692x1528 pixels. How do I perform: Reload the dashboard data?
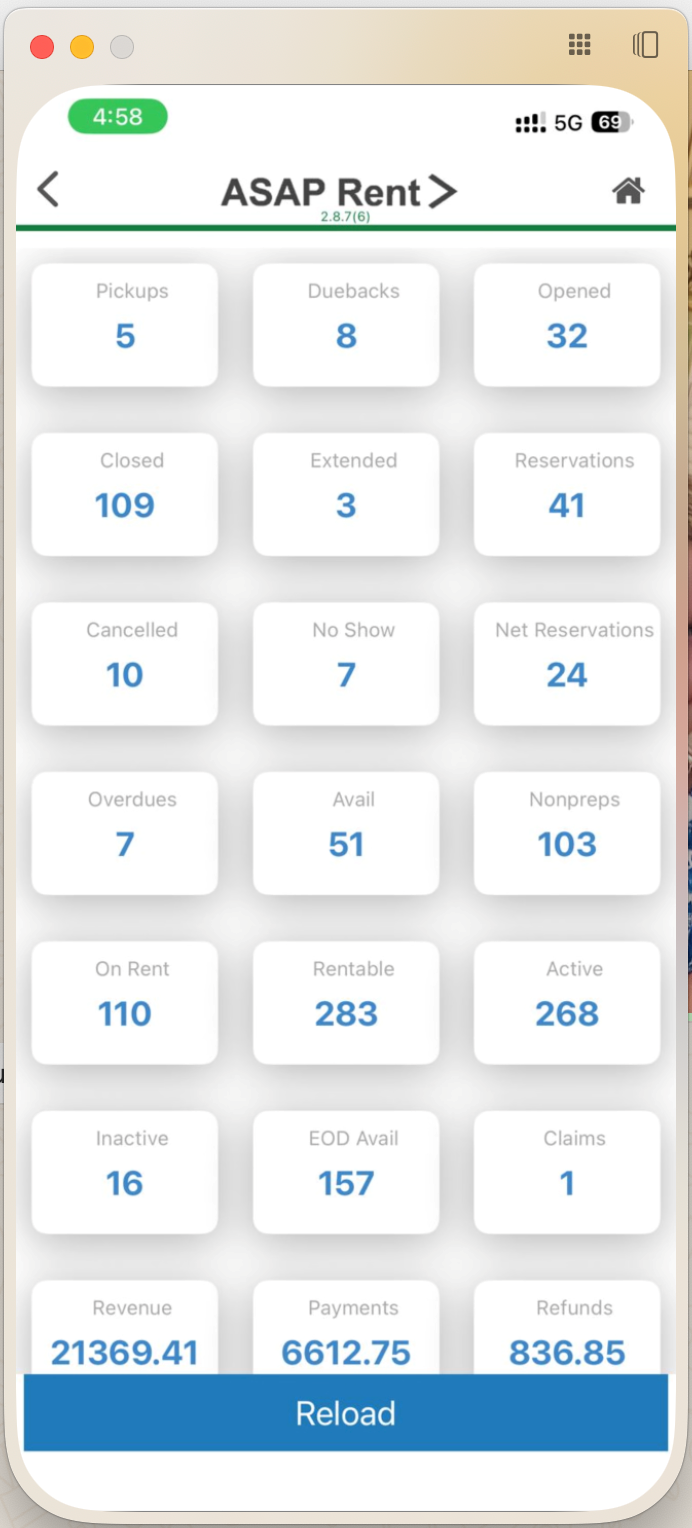coord(346,1413)
